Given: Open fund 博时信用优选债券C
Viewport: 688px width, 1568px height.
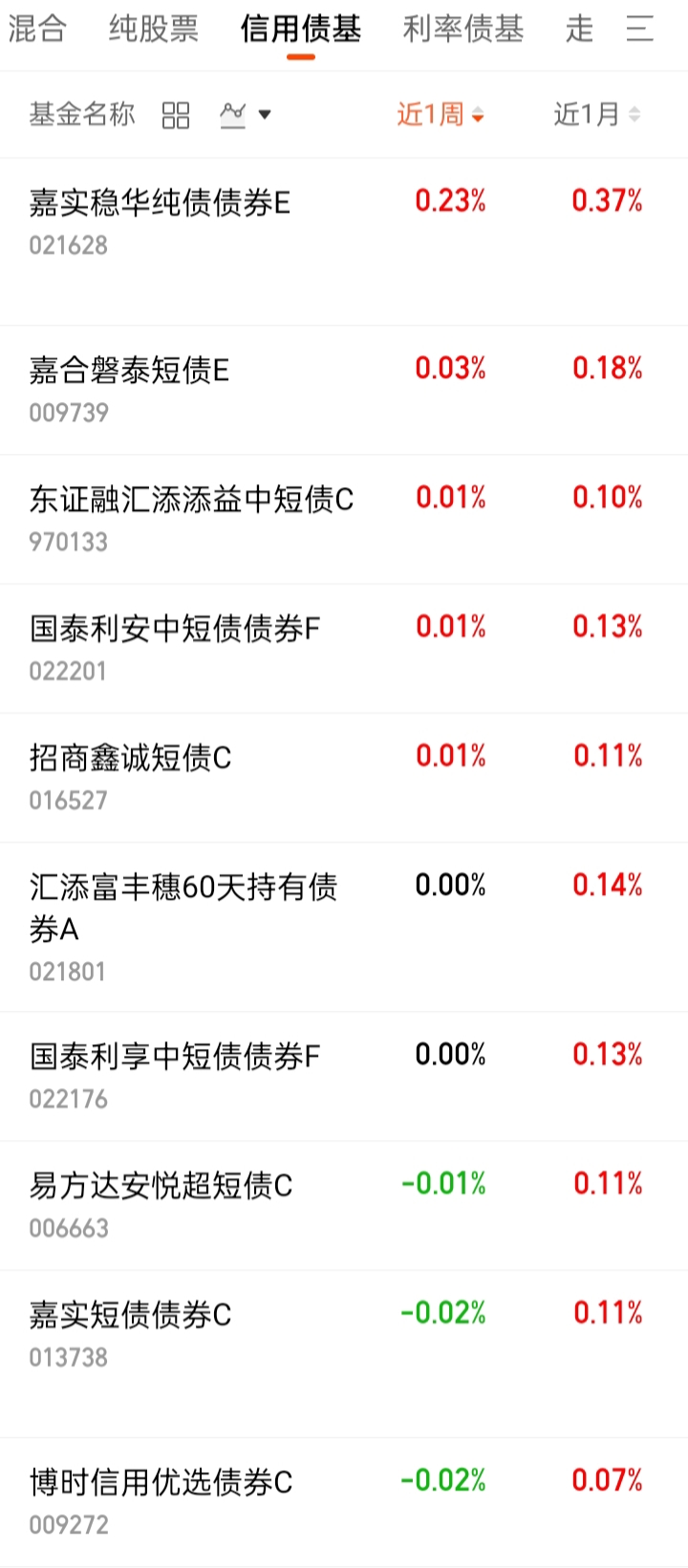Looking at the screenshot, I should (x=344, y=1502).
